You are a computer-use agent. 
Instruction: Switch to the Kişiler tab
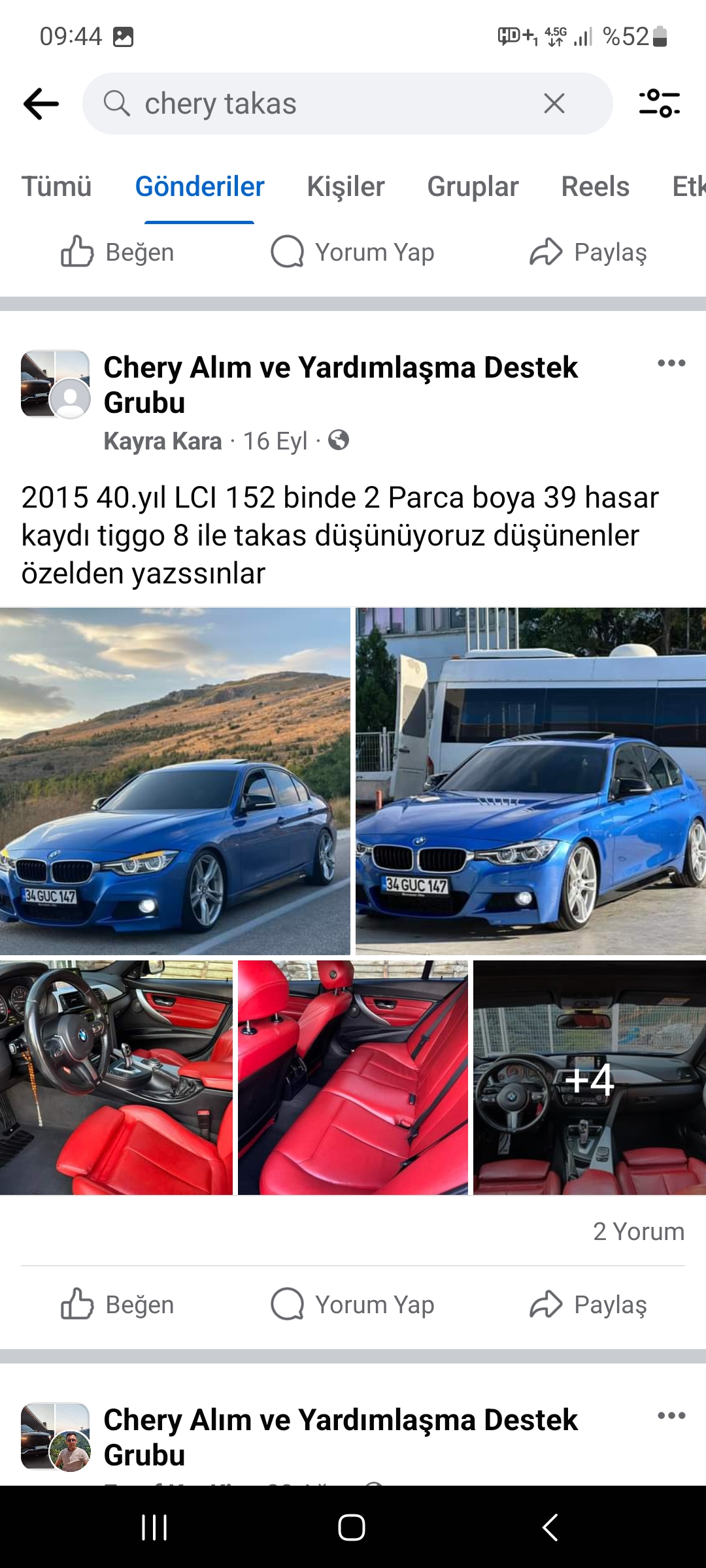click(346, 187)
